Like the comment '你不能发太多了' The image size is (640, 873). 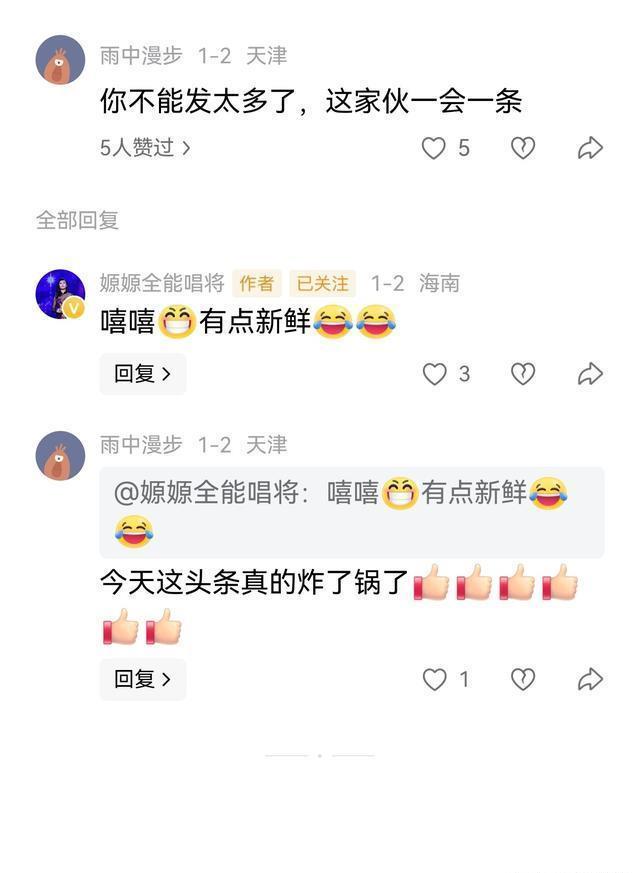[433, 148]
